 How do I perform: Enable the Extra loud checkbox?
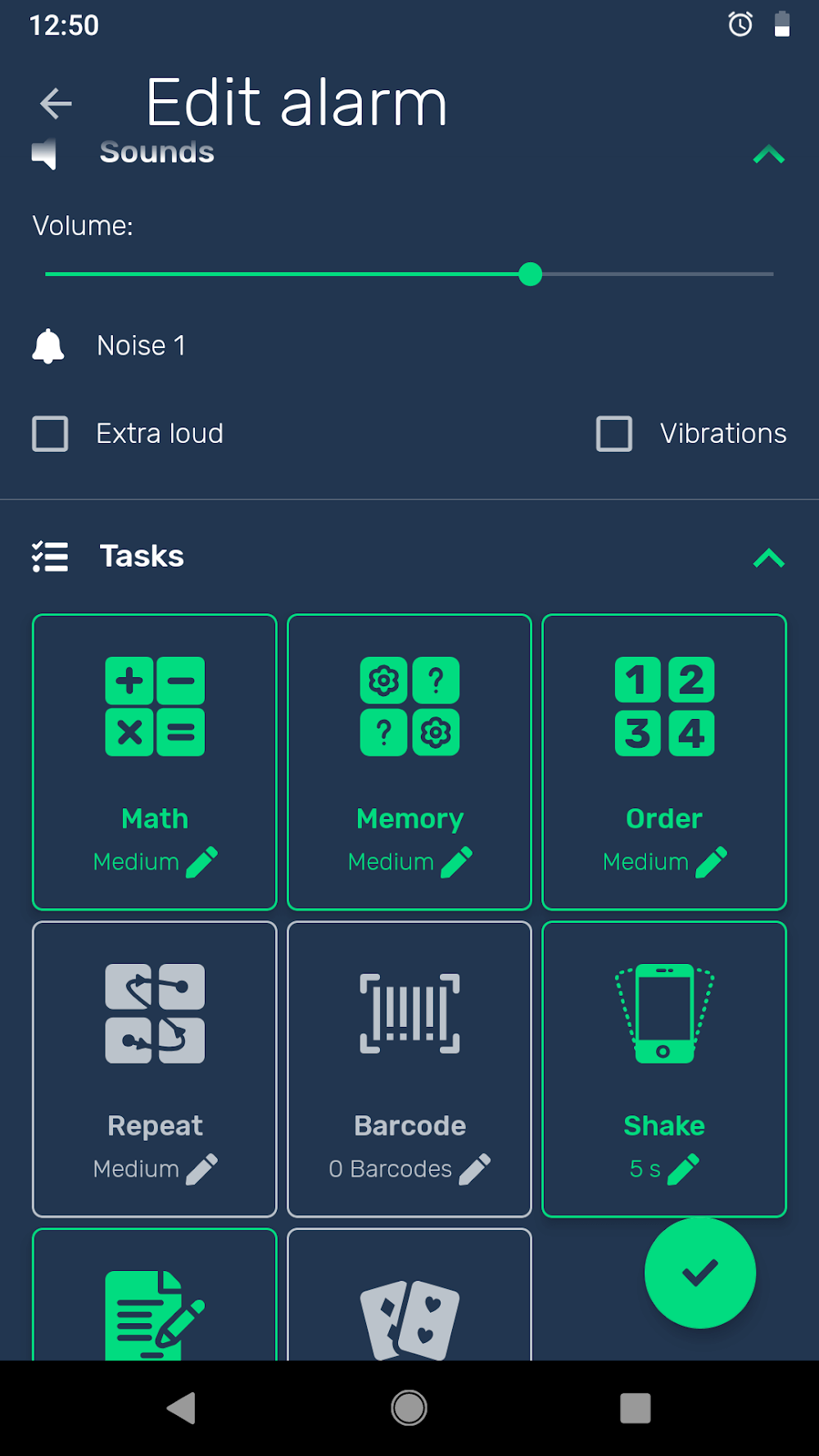[50, 433]
